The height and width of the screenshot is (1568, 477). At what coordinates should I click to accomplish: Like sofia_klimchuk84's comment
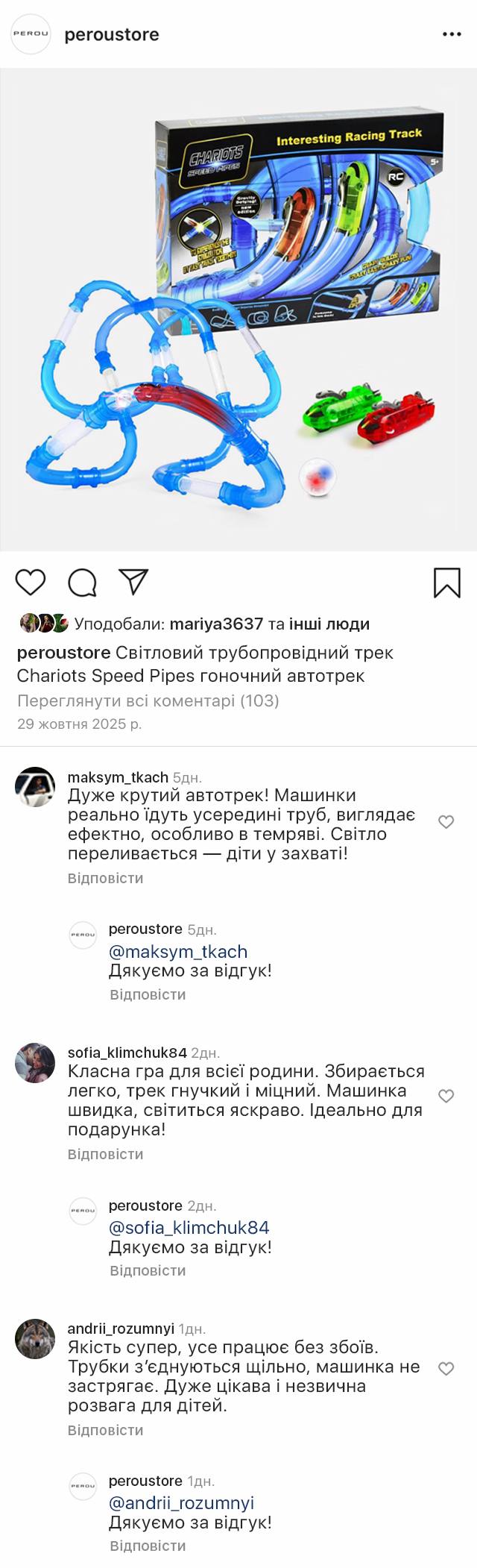coord(446,1096)
